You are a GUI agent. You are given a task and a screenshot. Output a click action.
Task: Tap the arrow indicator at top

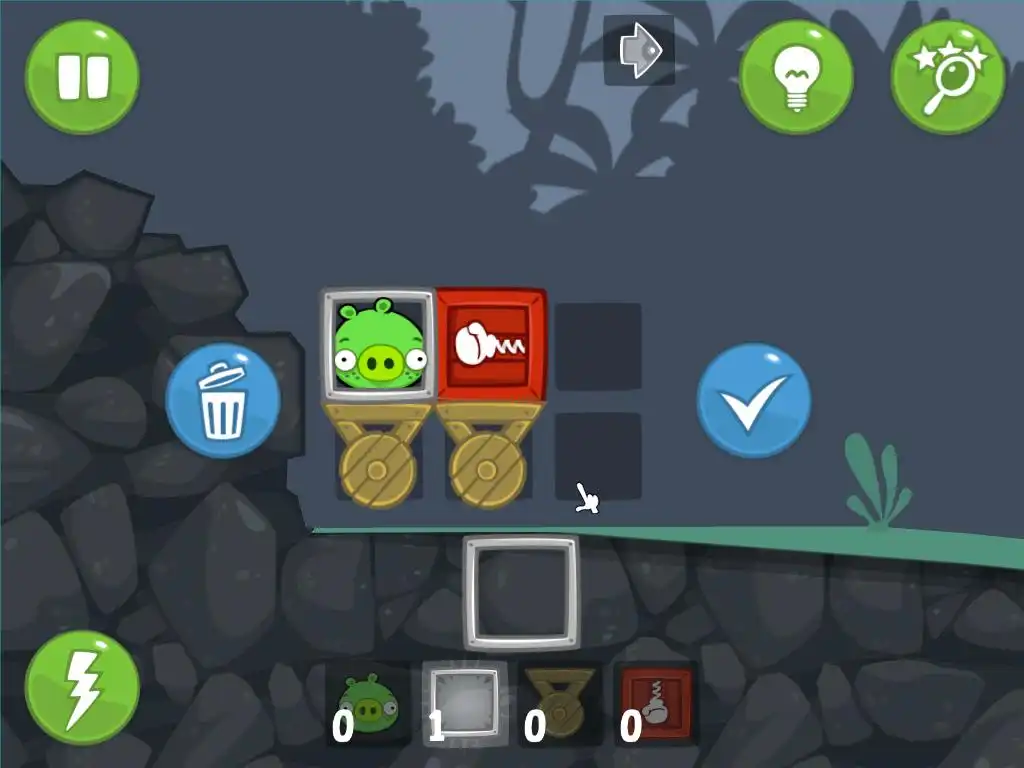639,50
